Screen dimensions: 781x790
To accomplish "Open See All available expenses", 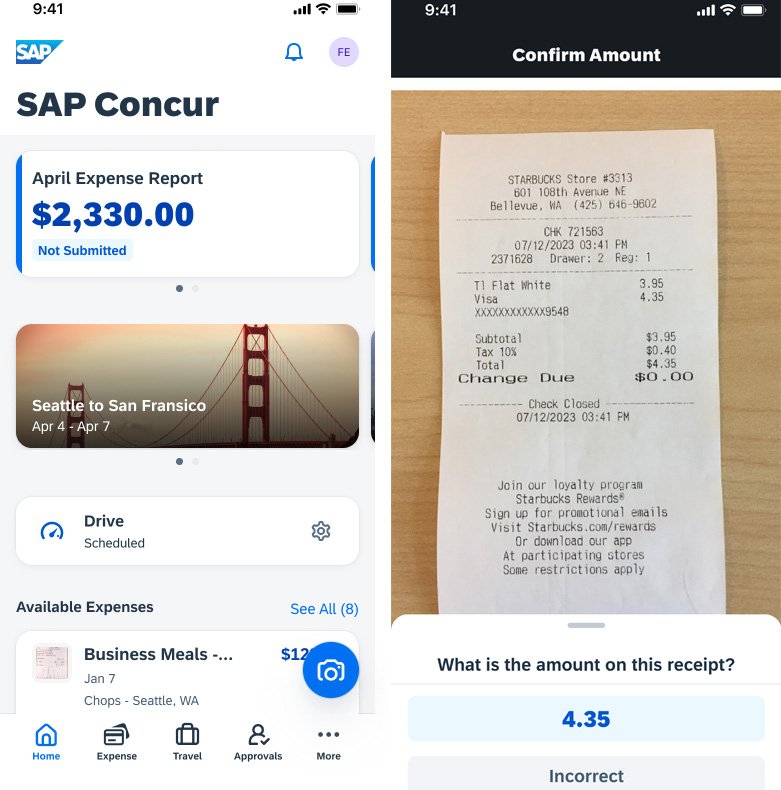I will 324,609.
